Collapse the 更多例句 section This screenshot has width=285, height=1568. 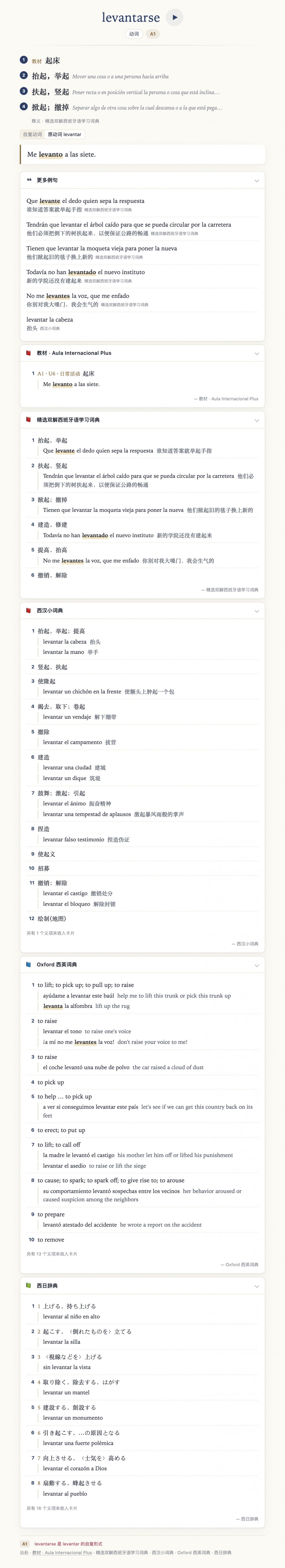coord(142,180)
